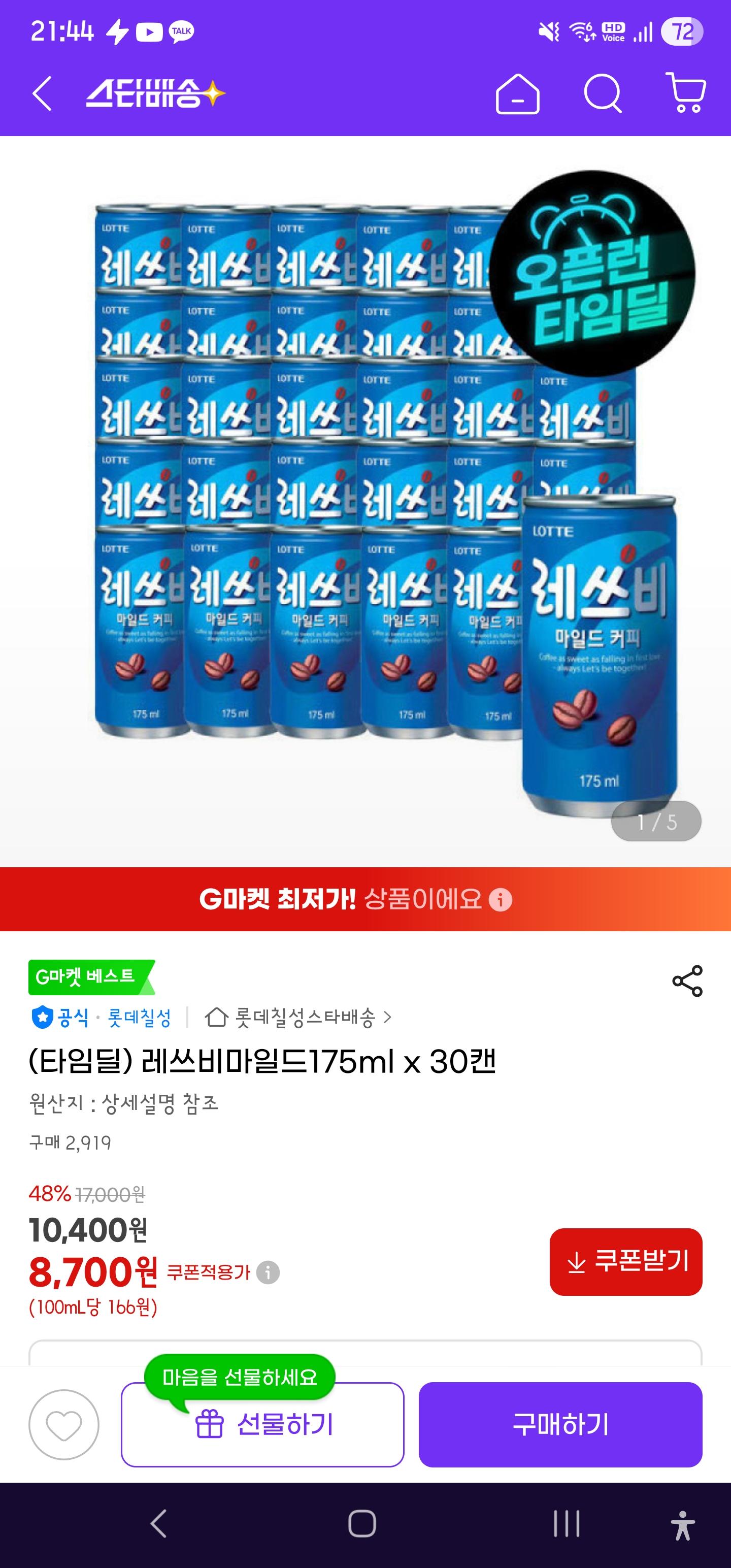
Task: Open the 스타배송 logo in header
Action: 155,94
